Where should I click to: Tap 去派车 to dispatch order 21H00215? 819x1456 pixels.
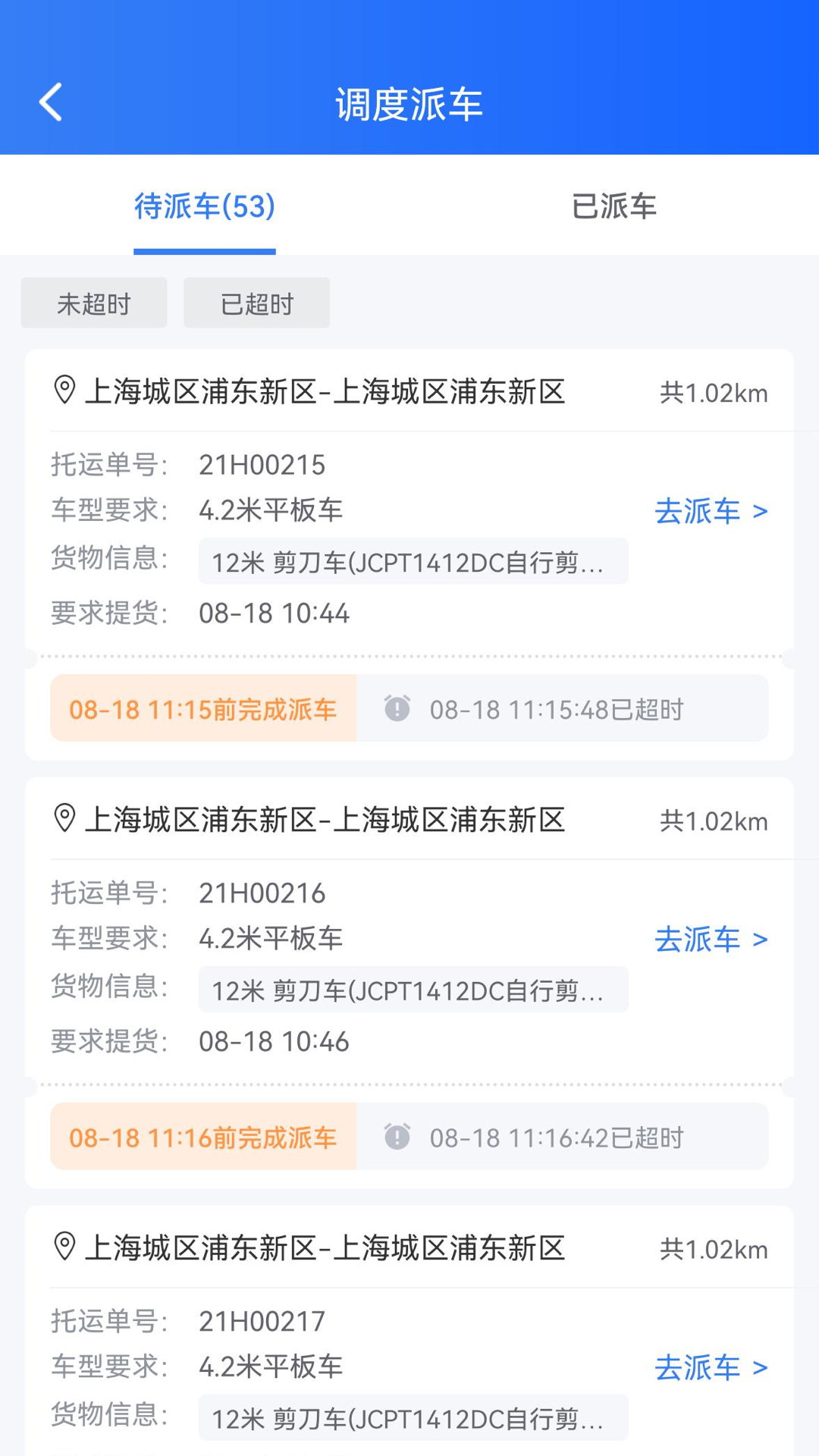pyautogui.click(x=698, y=511)
